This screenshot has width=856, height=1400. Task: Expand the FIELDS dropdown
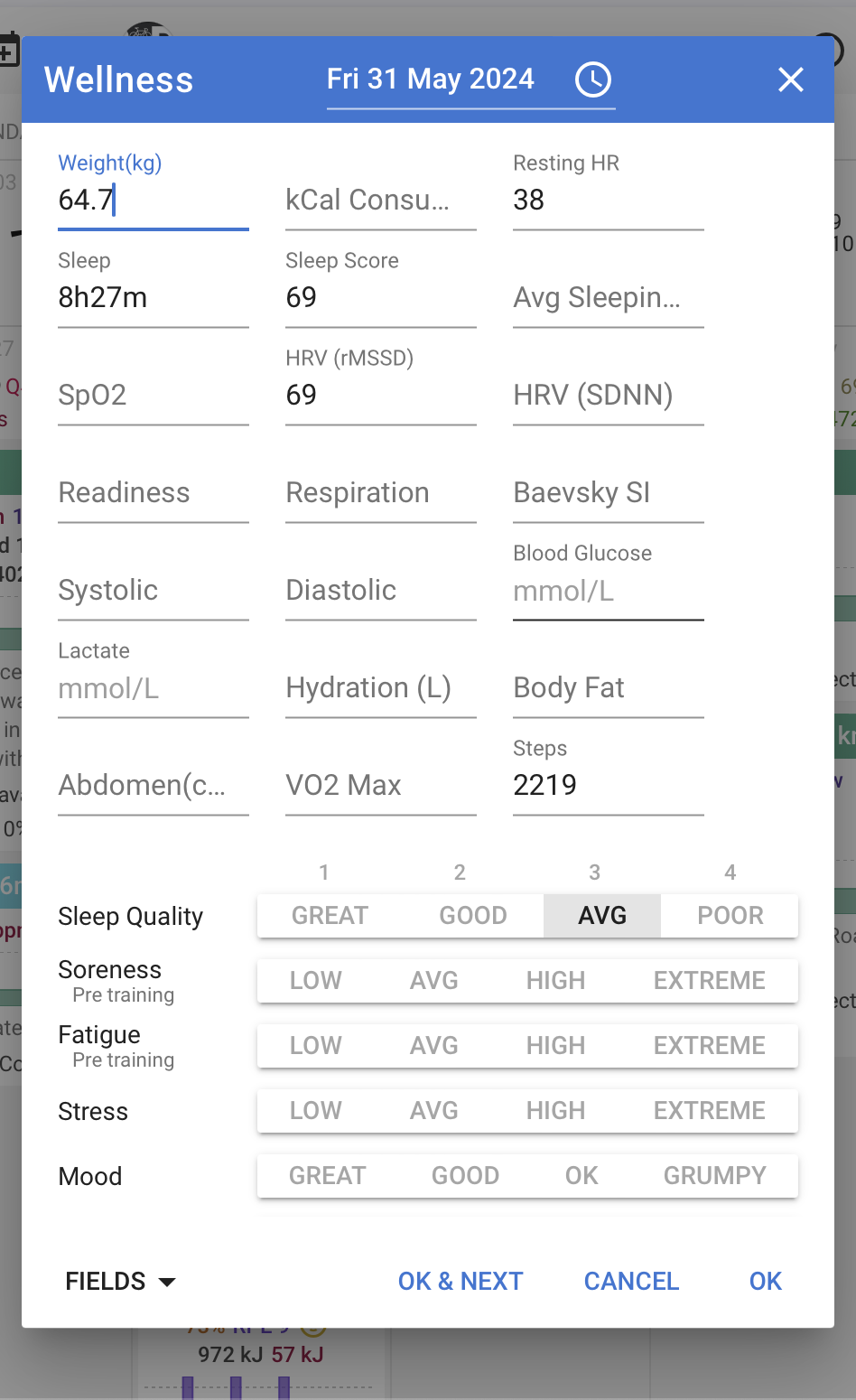tap(120, 1281)
